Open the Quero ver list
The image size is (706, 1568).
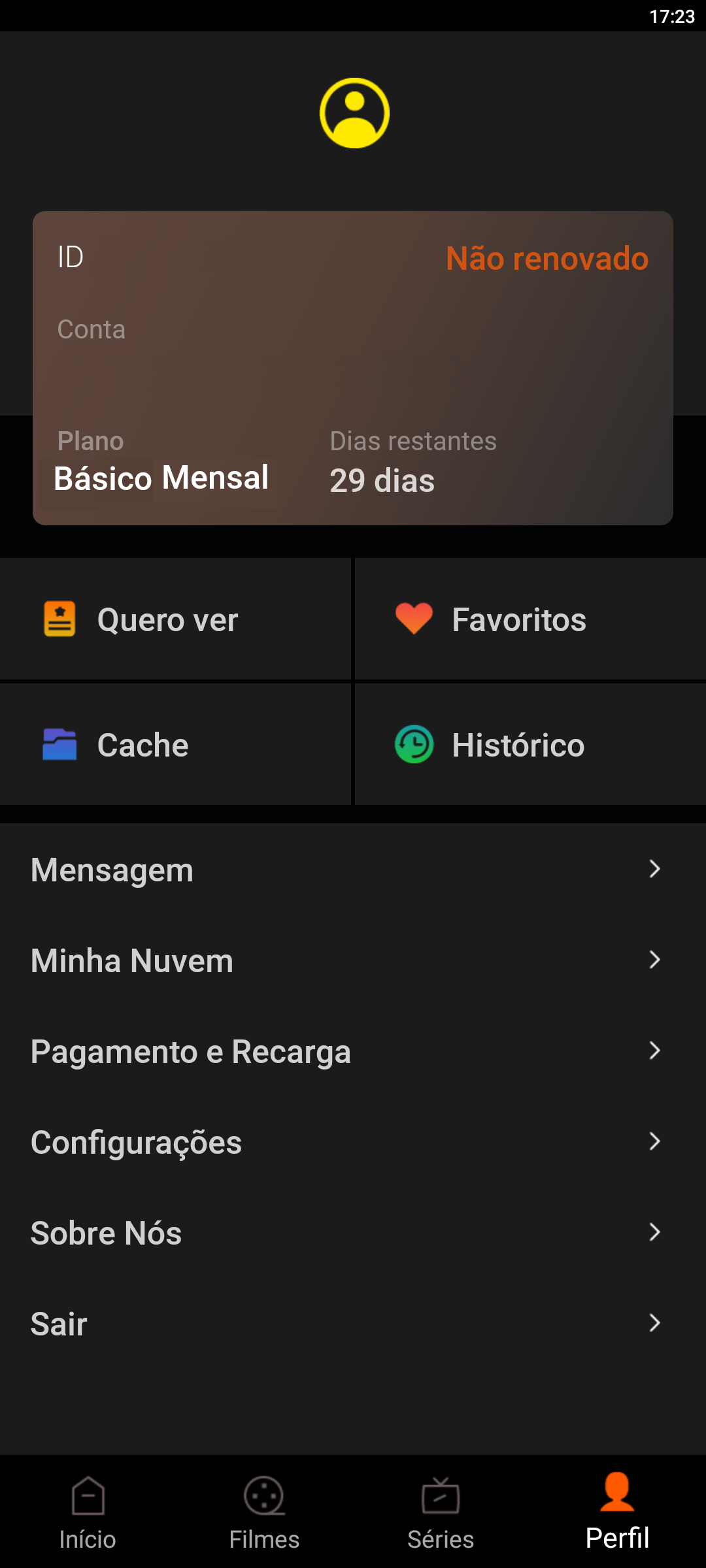click(x=175, y=619)
